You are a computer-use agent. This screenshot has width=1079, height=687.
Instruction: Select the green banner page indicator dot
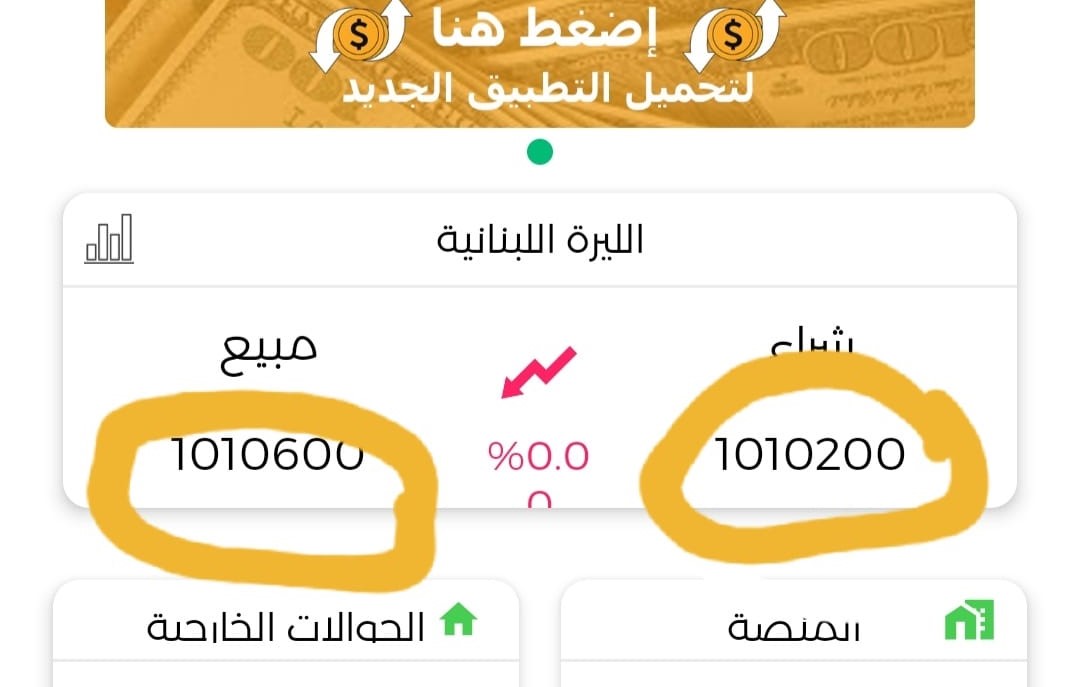[540, 153]
